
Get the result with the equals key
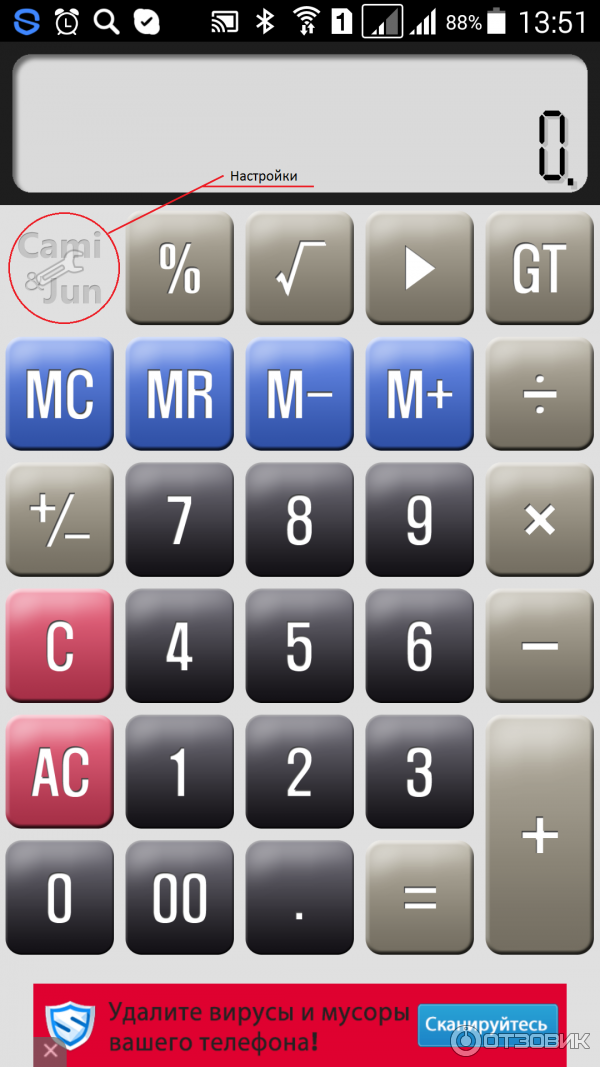pyautogui.click(x=419, y=897)
